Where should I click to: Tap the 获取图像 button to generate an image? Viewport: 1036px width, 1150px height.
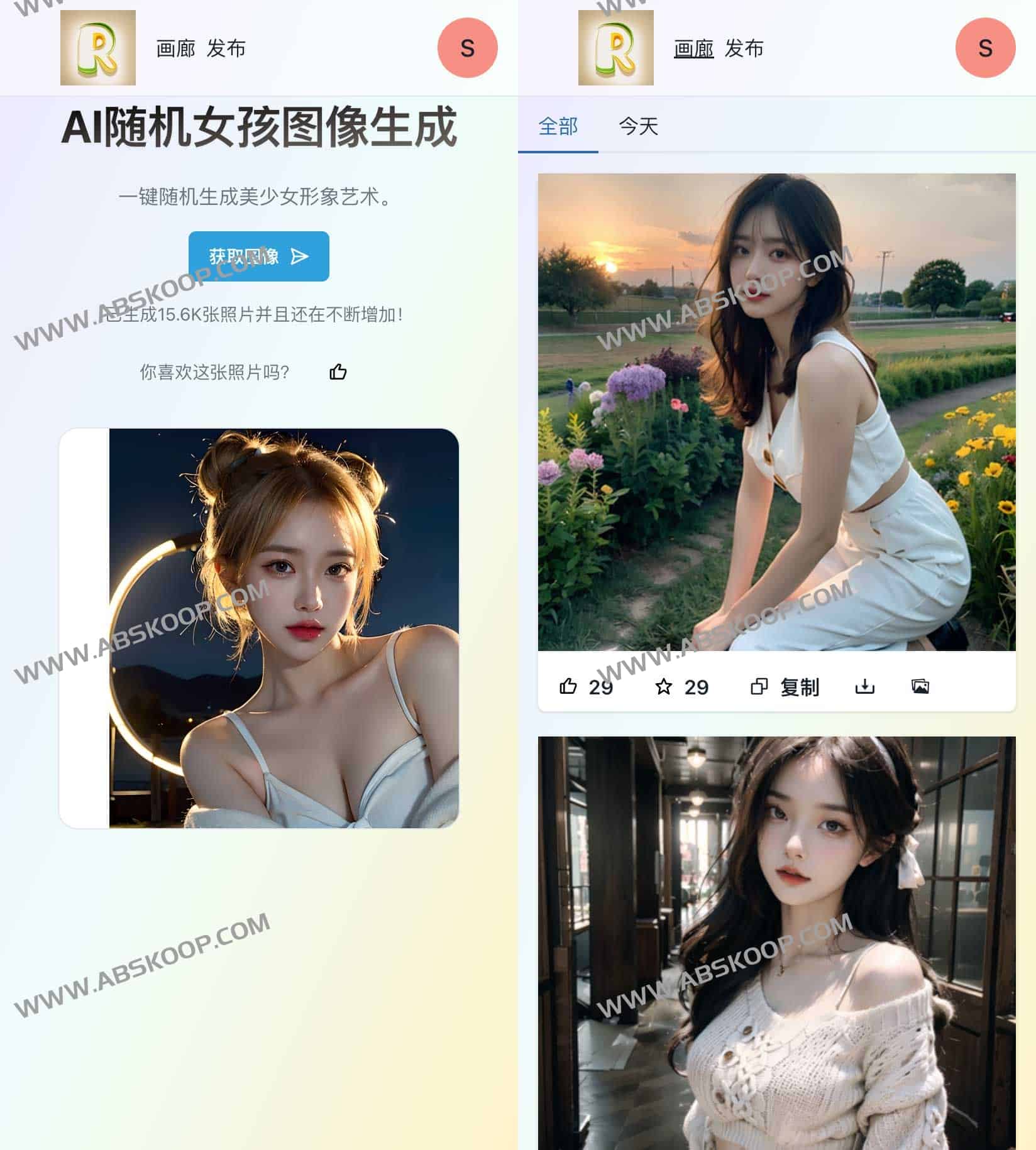[x=258, y=256]
